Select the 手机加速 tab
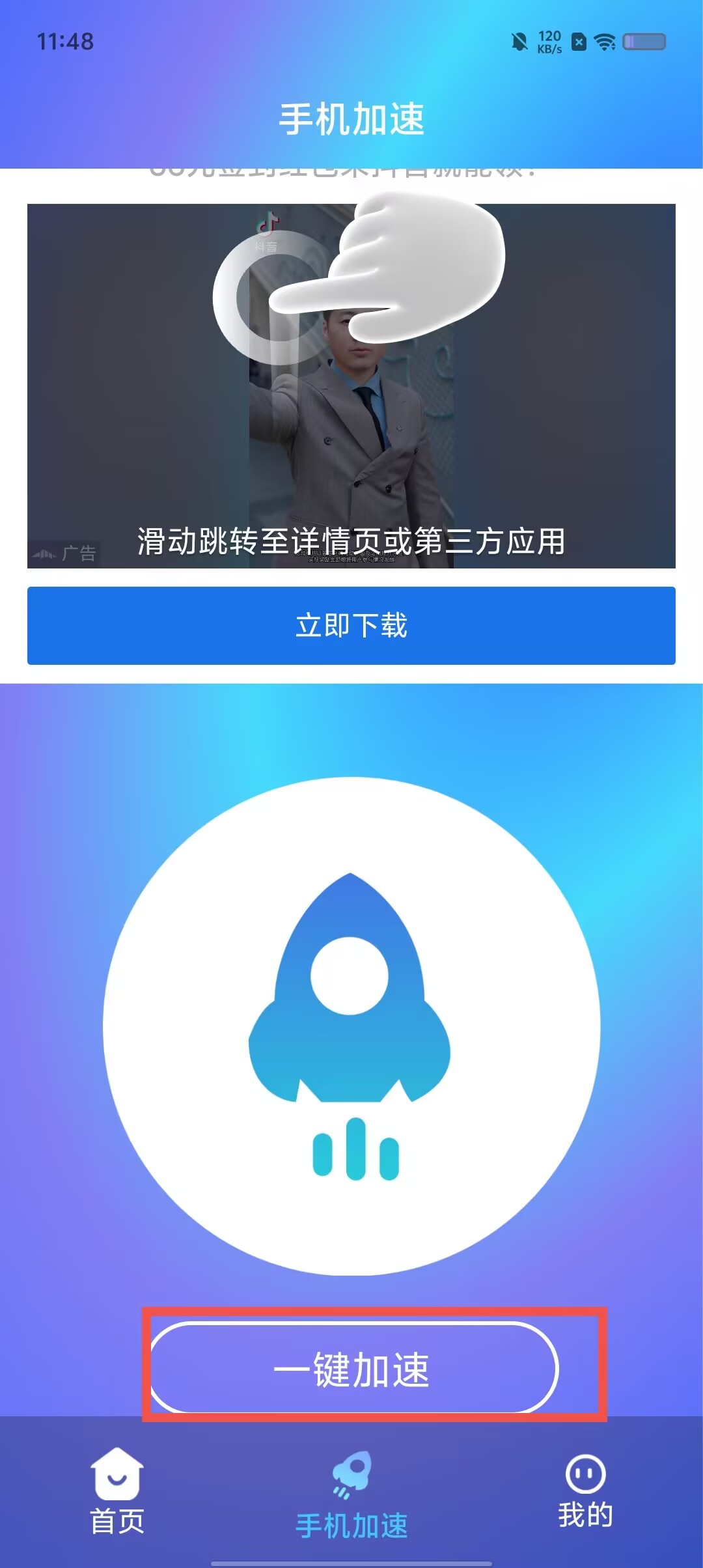This screenshot has width=703, height=1568. [351, 1496]
